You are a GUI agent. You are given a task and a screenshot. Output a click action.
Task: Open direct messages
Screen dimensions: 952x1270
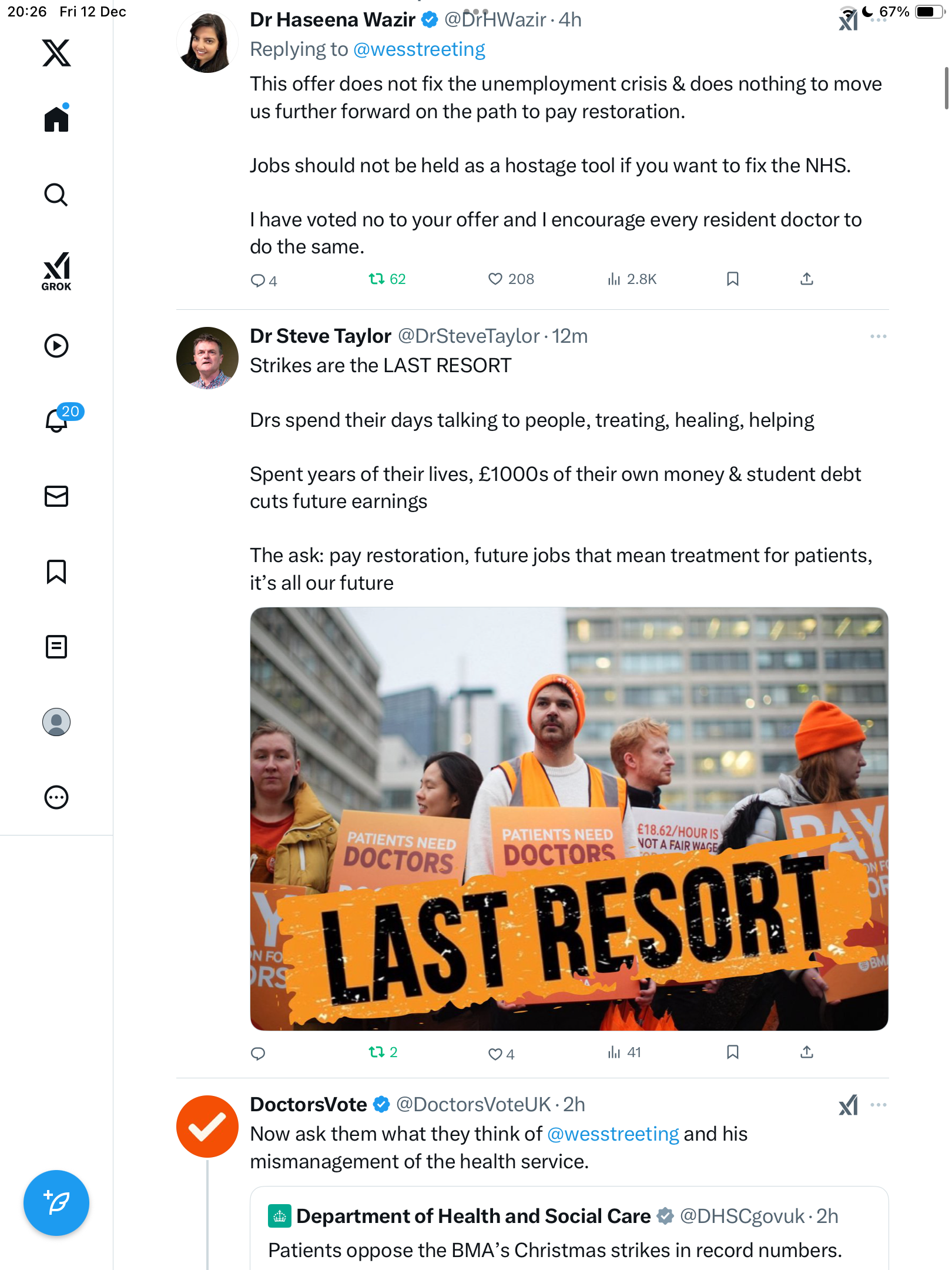[x=56, y=496]
